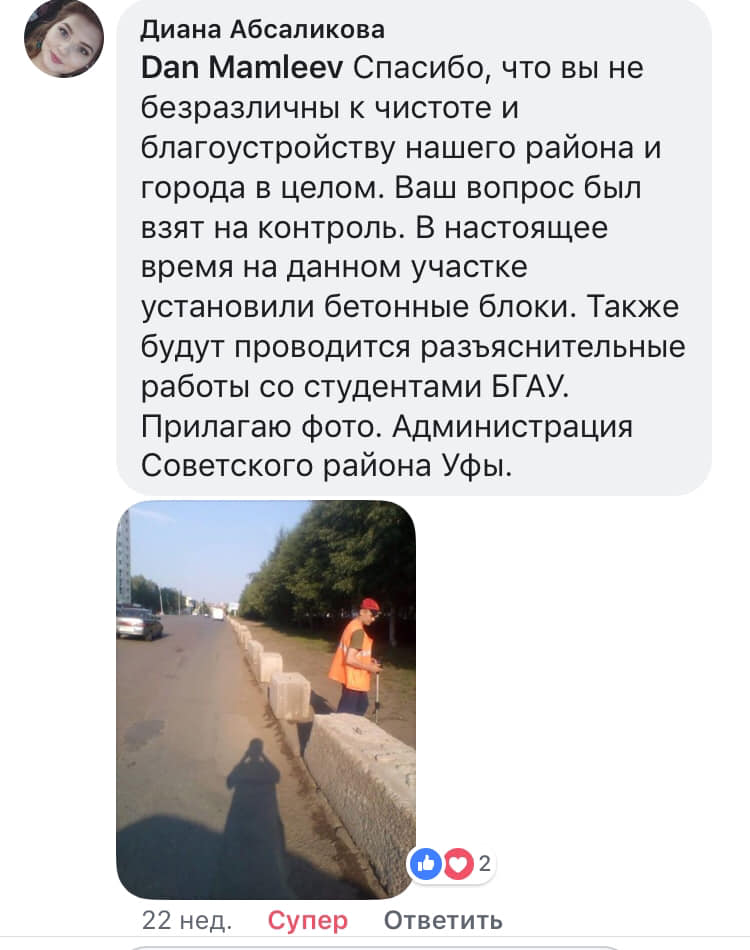Reply to comment with Ответить
Image resolution: width=750 pixels, height=950 pixels.
[x=443, y=920]
